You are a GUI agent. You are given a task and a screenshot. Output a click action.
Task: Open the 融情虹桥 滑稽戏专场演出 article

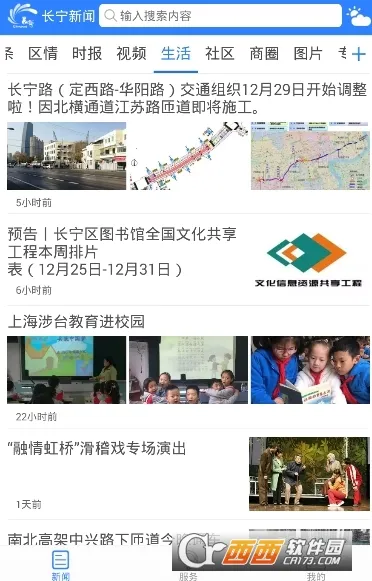click(186, 474)
